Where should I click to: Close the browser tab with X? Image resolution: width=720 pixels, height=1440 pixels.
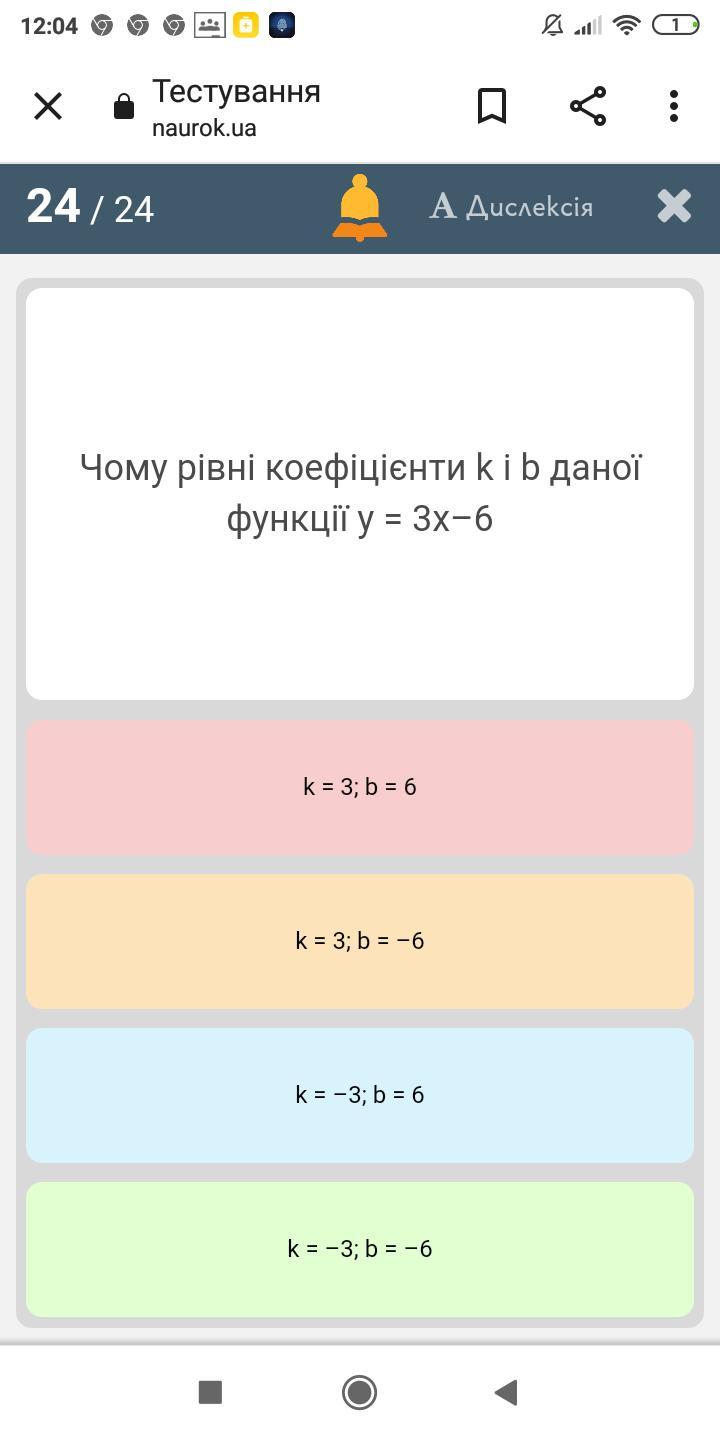point(48,106)
